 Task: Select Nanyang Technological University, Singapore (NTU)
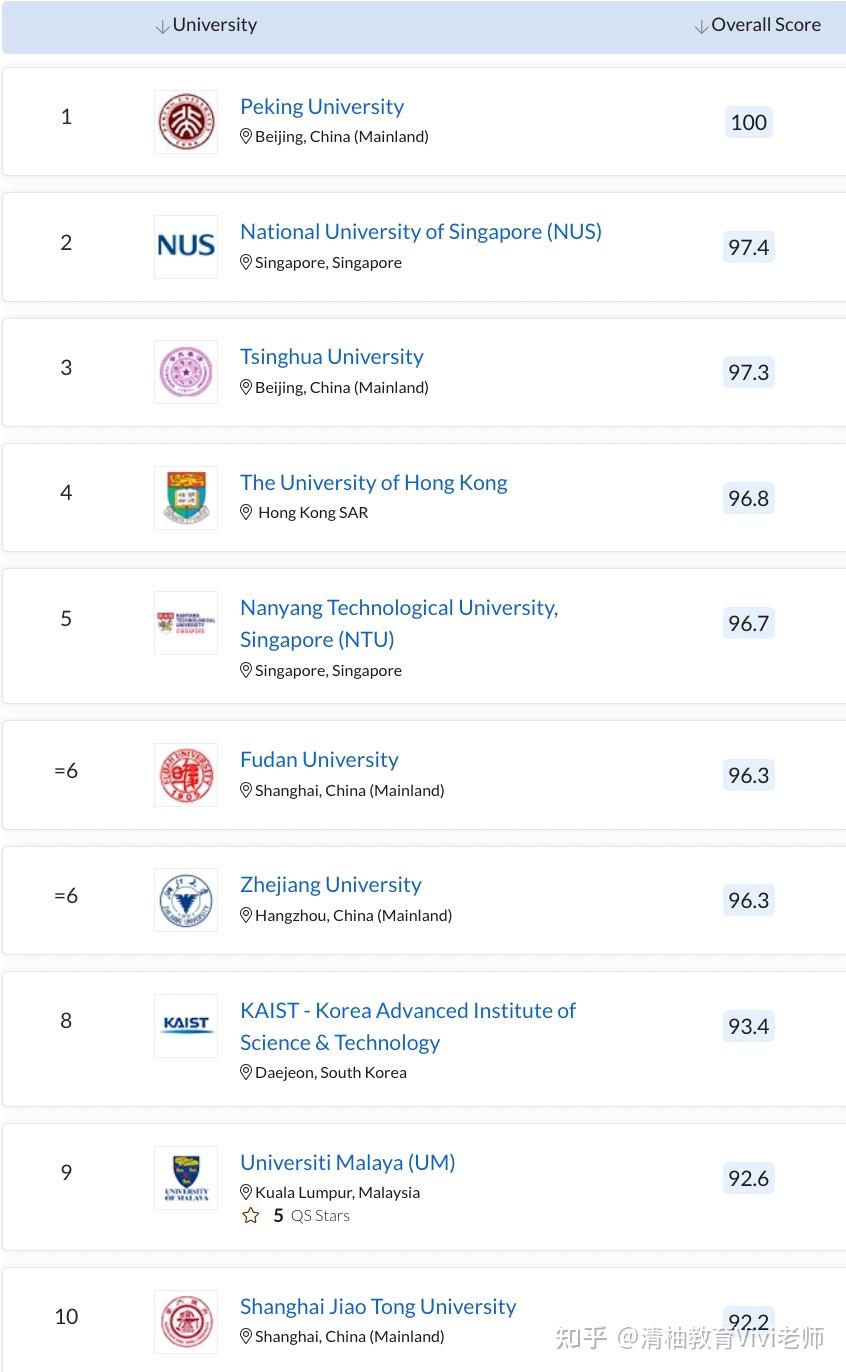(x=399, y=623)
